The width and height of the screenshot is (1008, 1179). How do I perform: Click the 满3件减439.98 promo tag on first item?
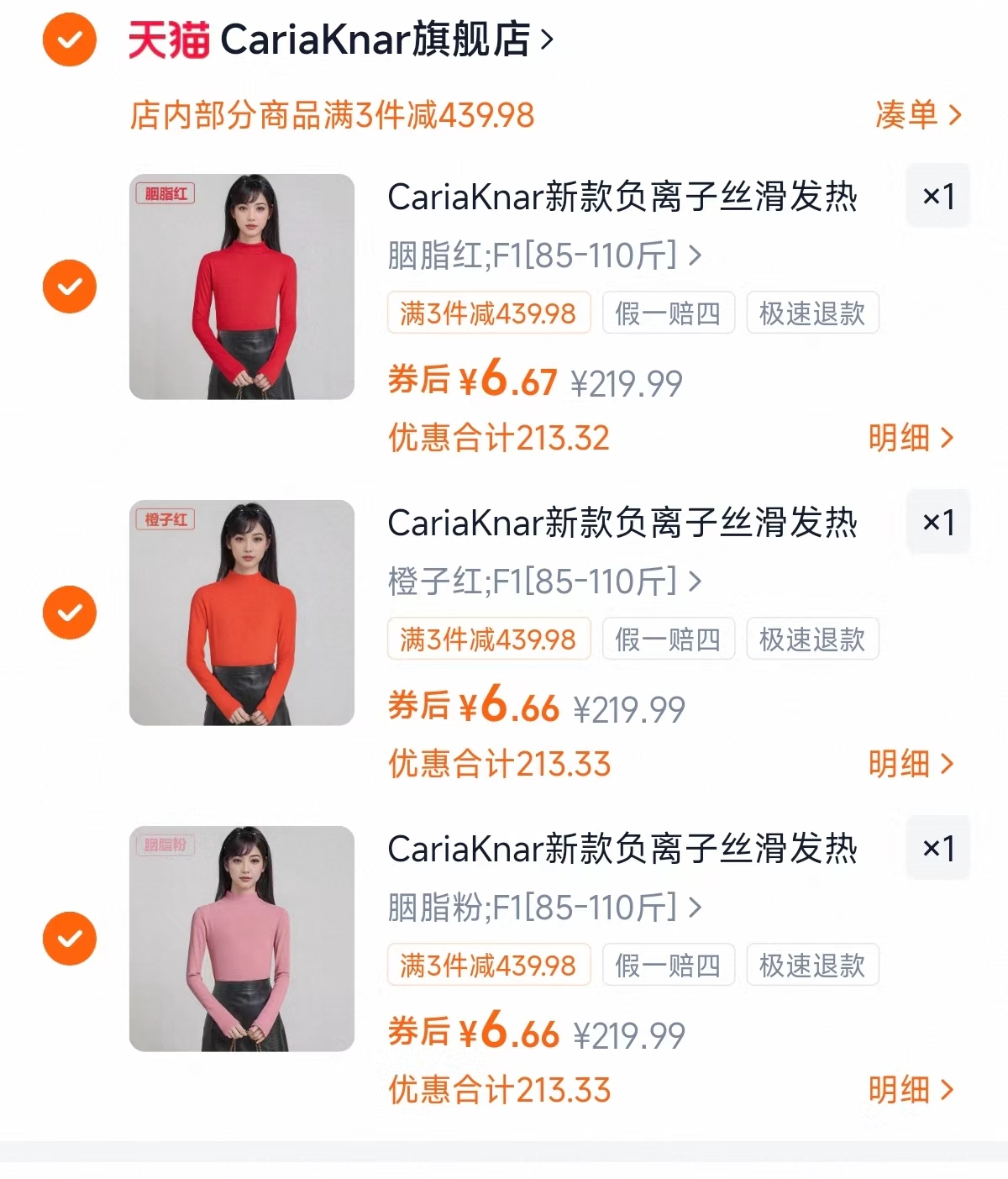pos(489,313)
